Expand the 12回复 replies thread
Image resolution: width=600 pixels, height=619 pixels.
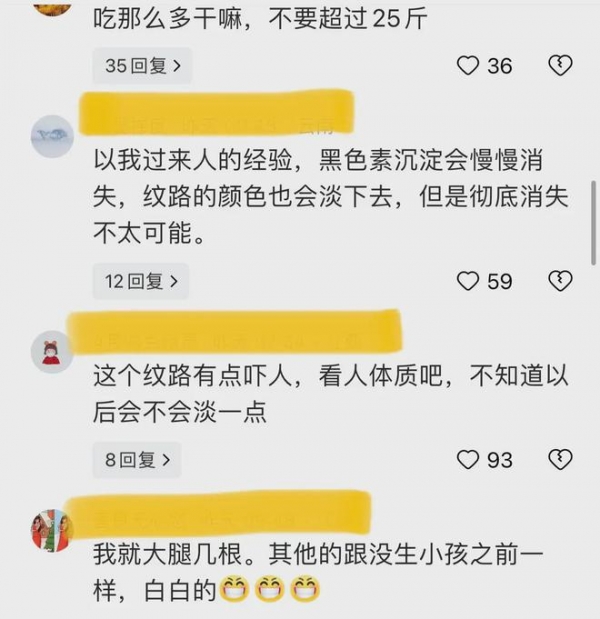point(142,282)
